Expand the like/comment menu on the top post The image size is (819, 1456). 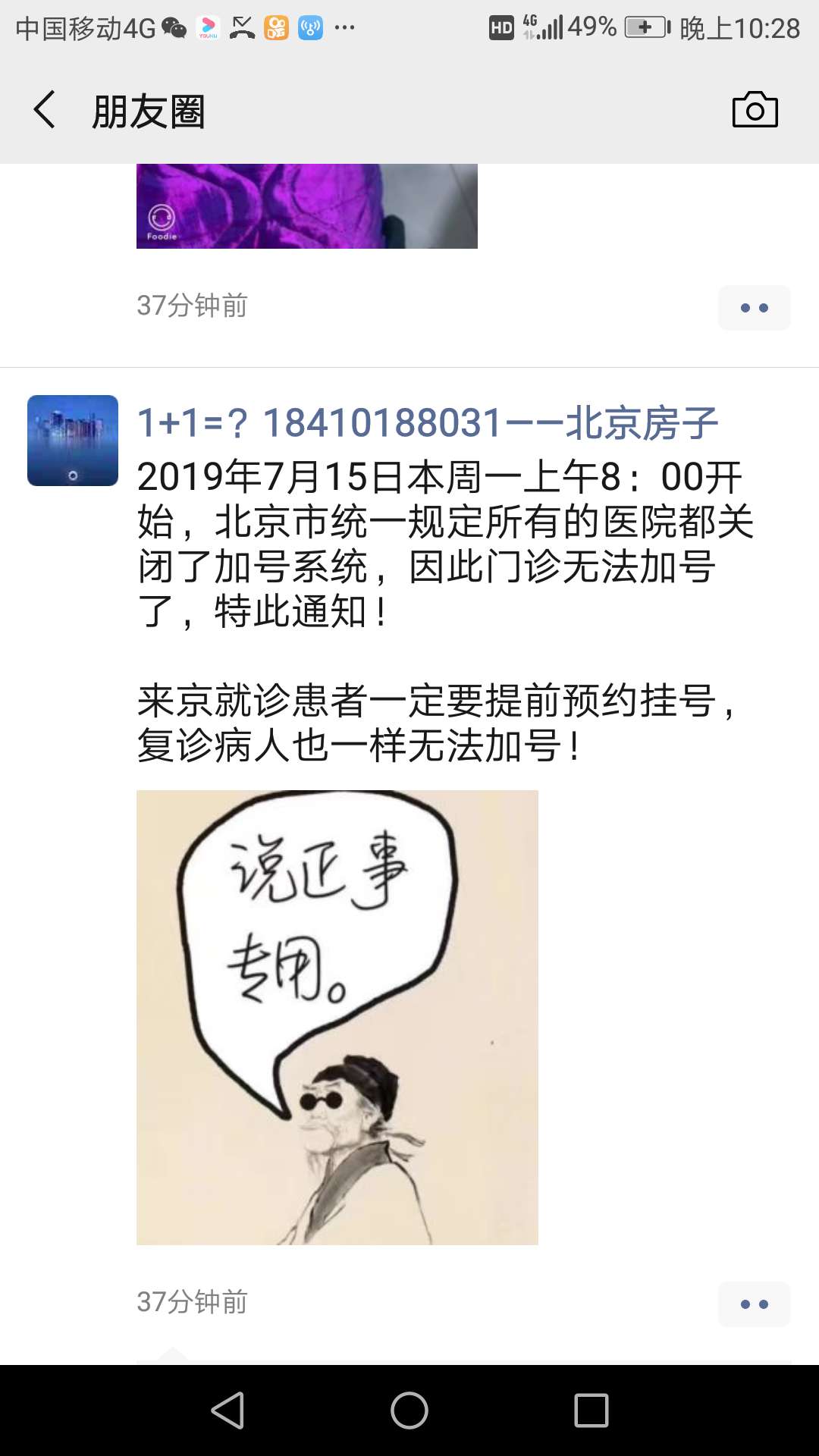(753, 306)
